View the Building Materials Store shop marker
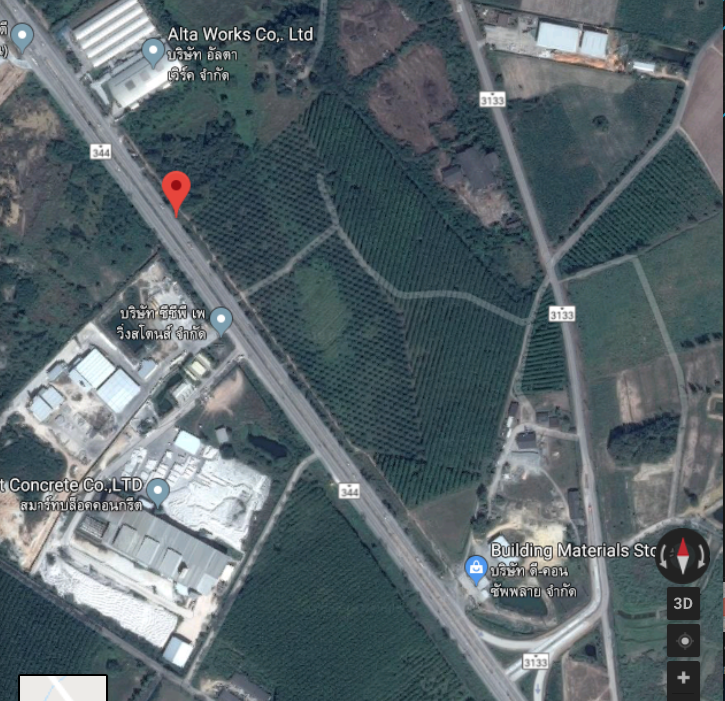The height and width of the screenshot is (701, 725). point(477,568)
